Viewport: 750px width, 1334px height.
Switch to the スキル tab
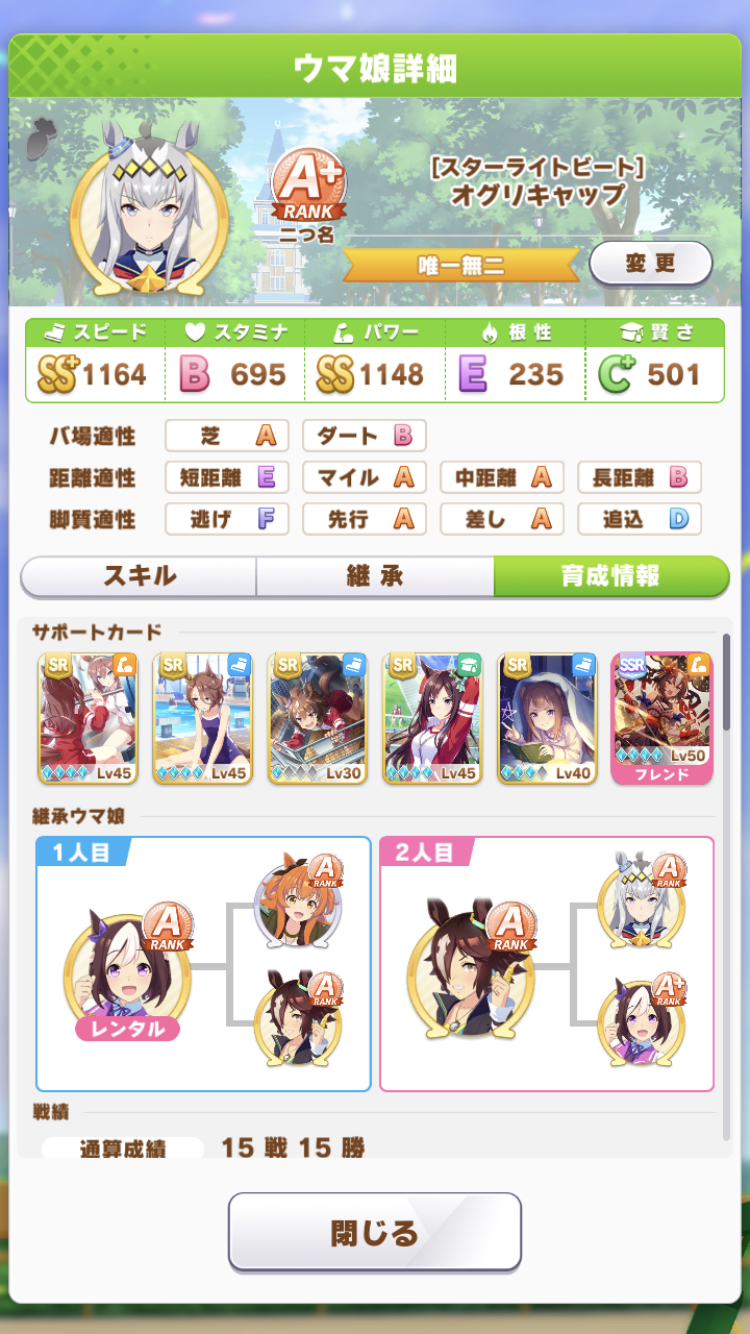pyautogui.click(x=139, y=576)
